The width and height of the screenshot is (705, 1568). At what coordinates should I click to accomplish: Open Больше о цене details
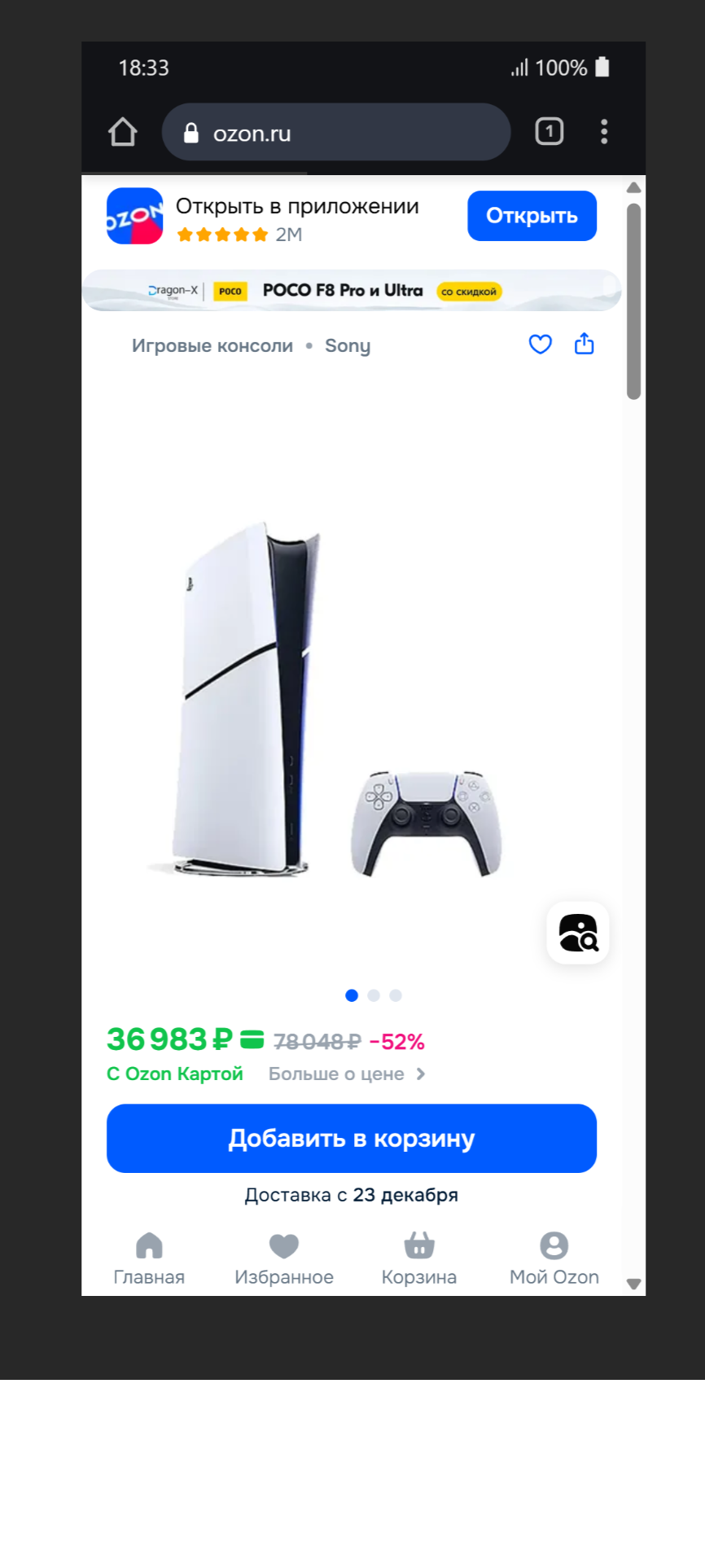347,1074
